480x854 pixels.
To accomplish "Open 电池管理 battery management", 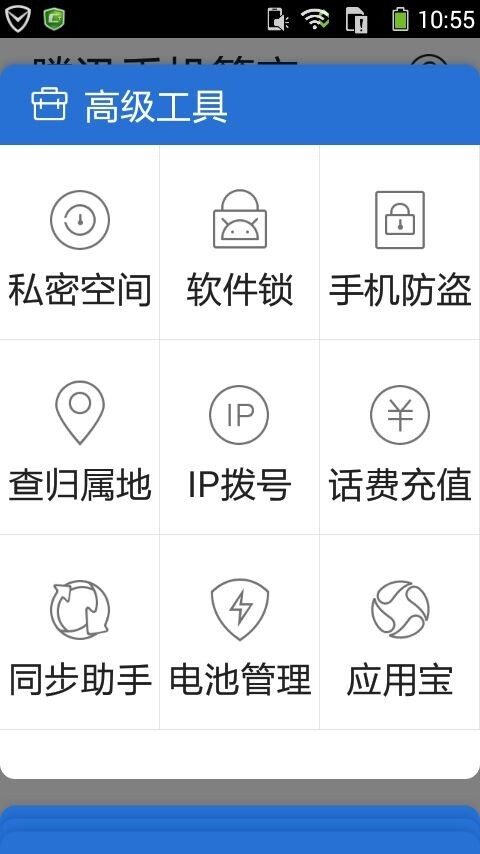I will (x=240, y=632).
